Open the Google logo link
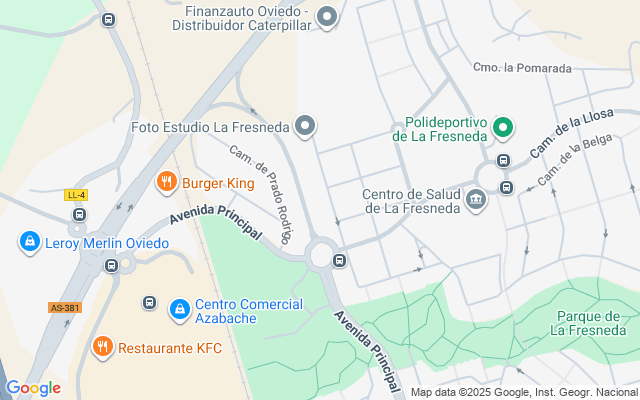The image size is (640, 400). (x=33, y=388)
